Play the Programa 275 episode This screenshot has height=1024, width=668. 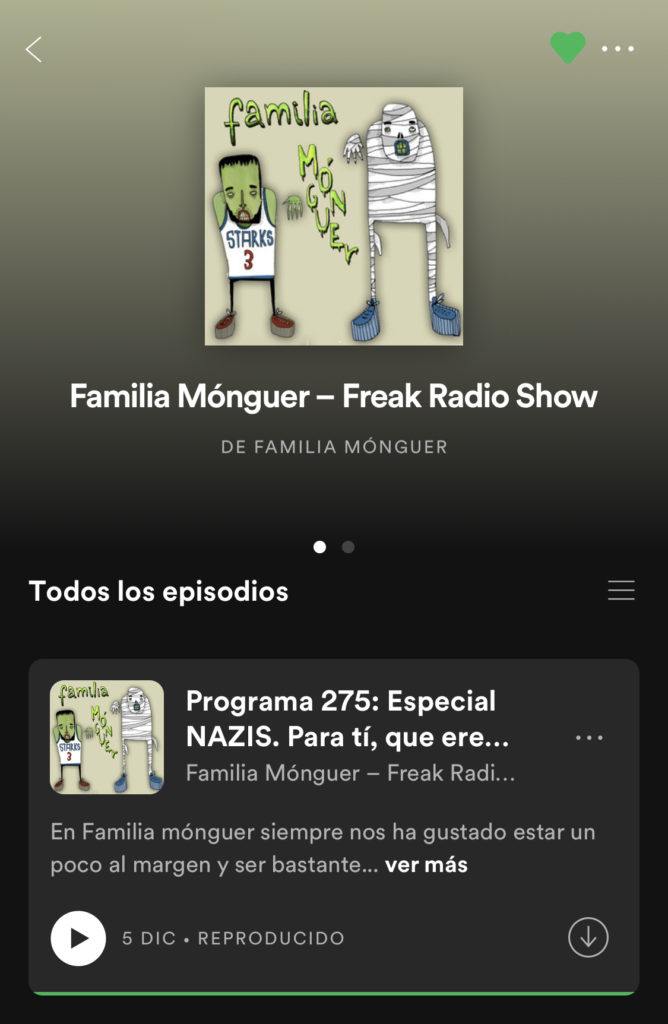[78, 938]
